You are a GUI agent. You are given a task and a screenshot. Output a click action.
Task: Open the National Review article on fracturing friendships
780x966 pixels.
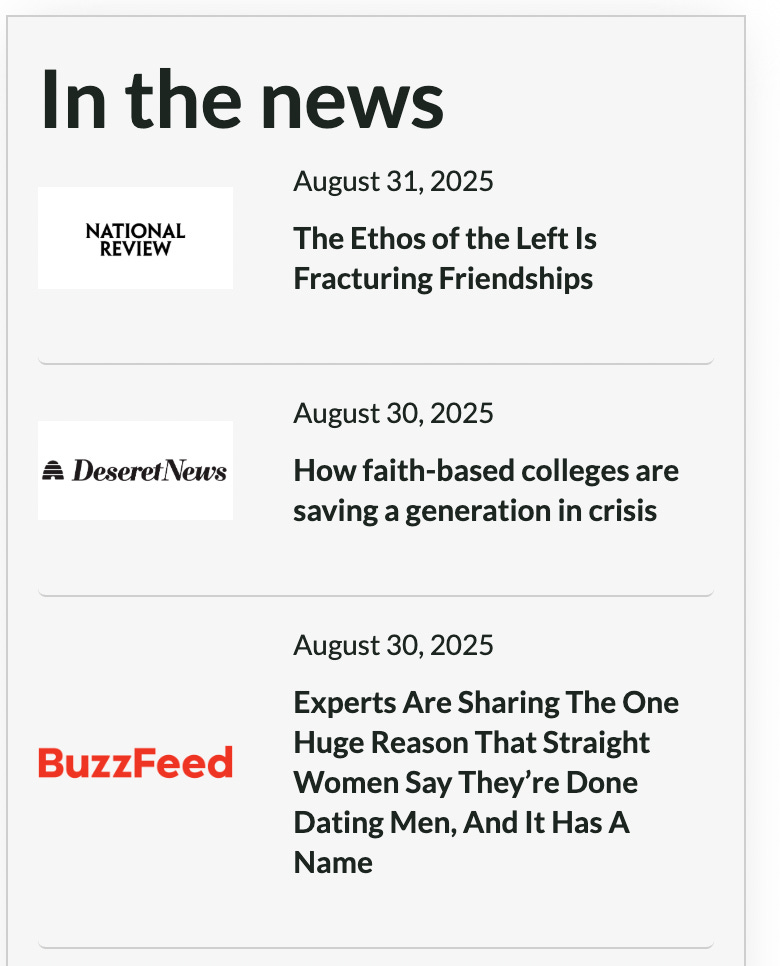[444, 258]
